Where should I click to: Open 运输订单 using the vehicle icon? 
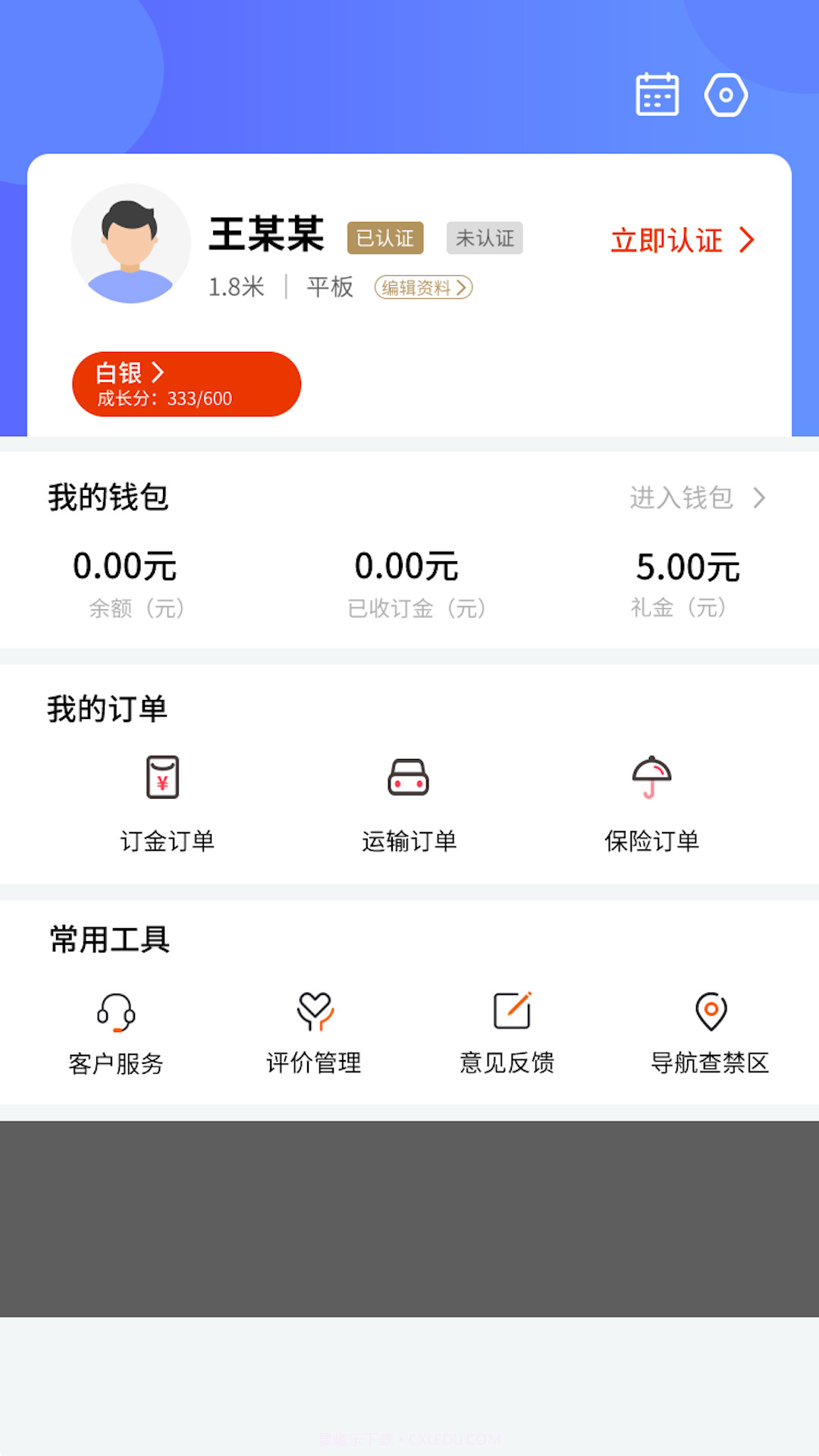pyautogui.click(x=409, y=778)
